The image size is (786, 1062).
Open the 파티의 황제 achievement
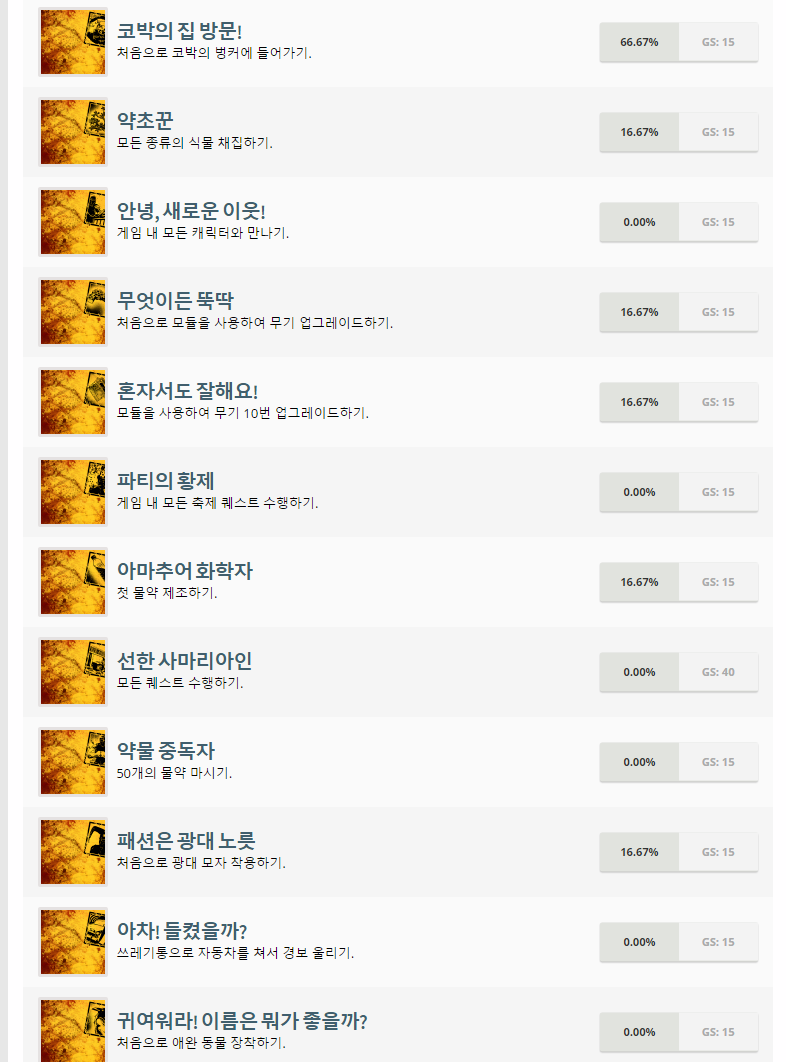(x=166, y=481)
